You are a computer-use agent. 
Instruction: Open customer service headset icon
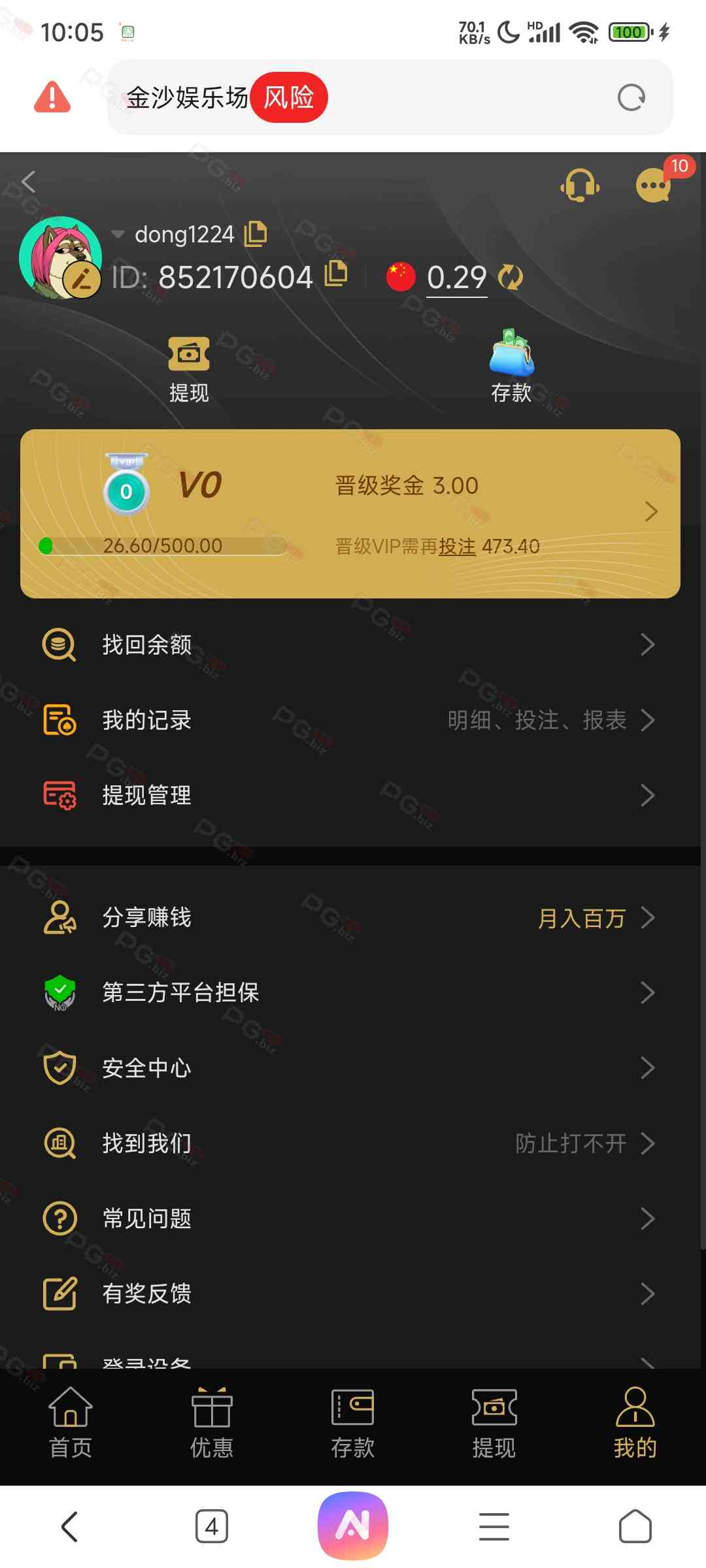(580, 186)
